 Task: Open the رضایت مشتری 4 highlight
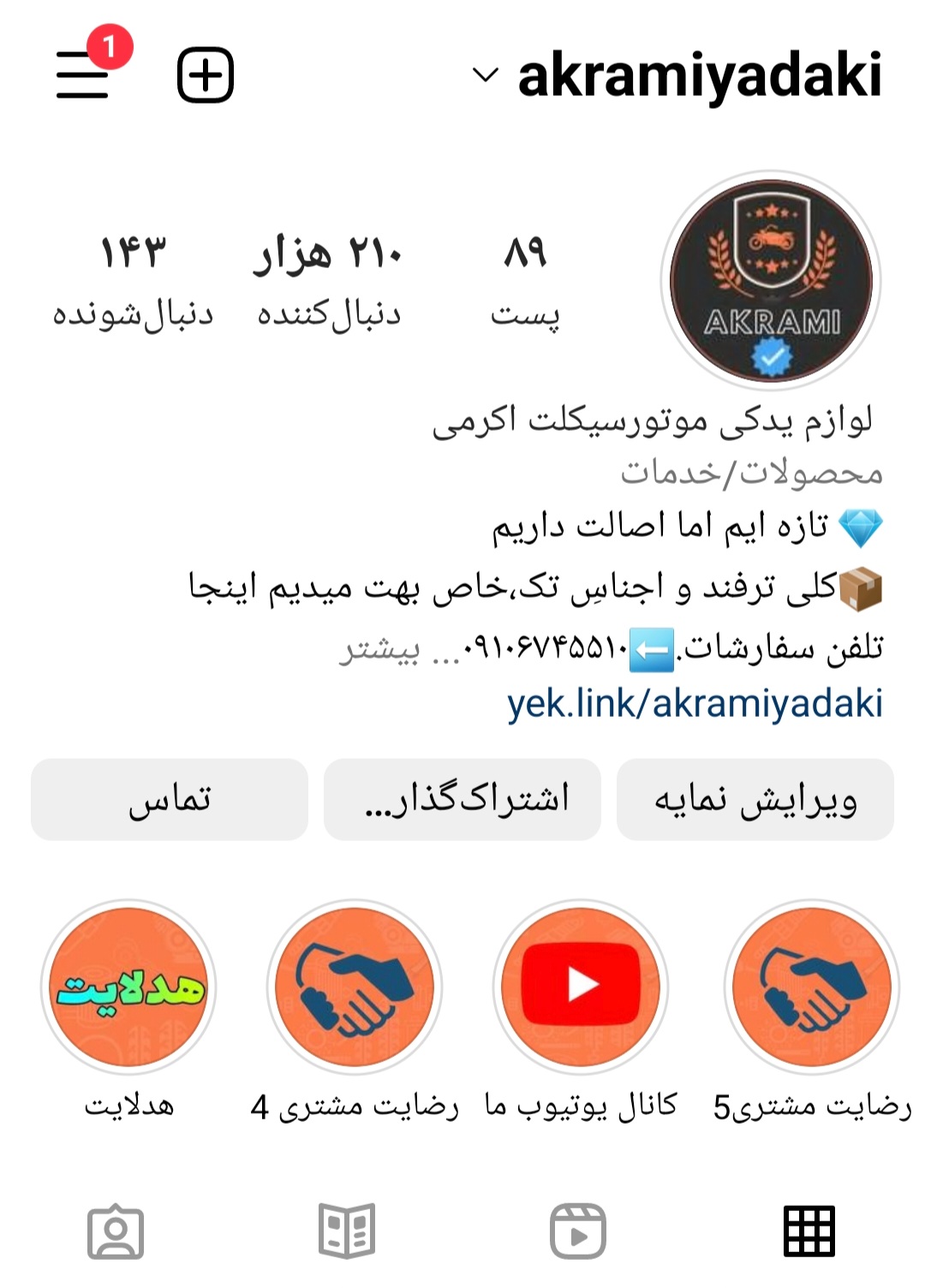(x=355, y=987)
